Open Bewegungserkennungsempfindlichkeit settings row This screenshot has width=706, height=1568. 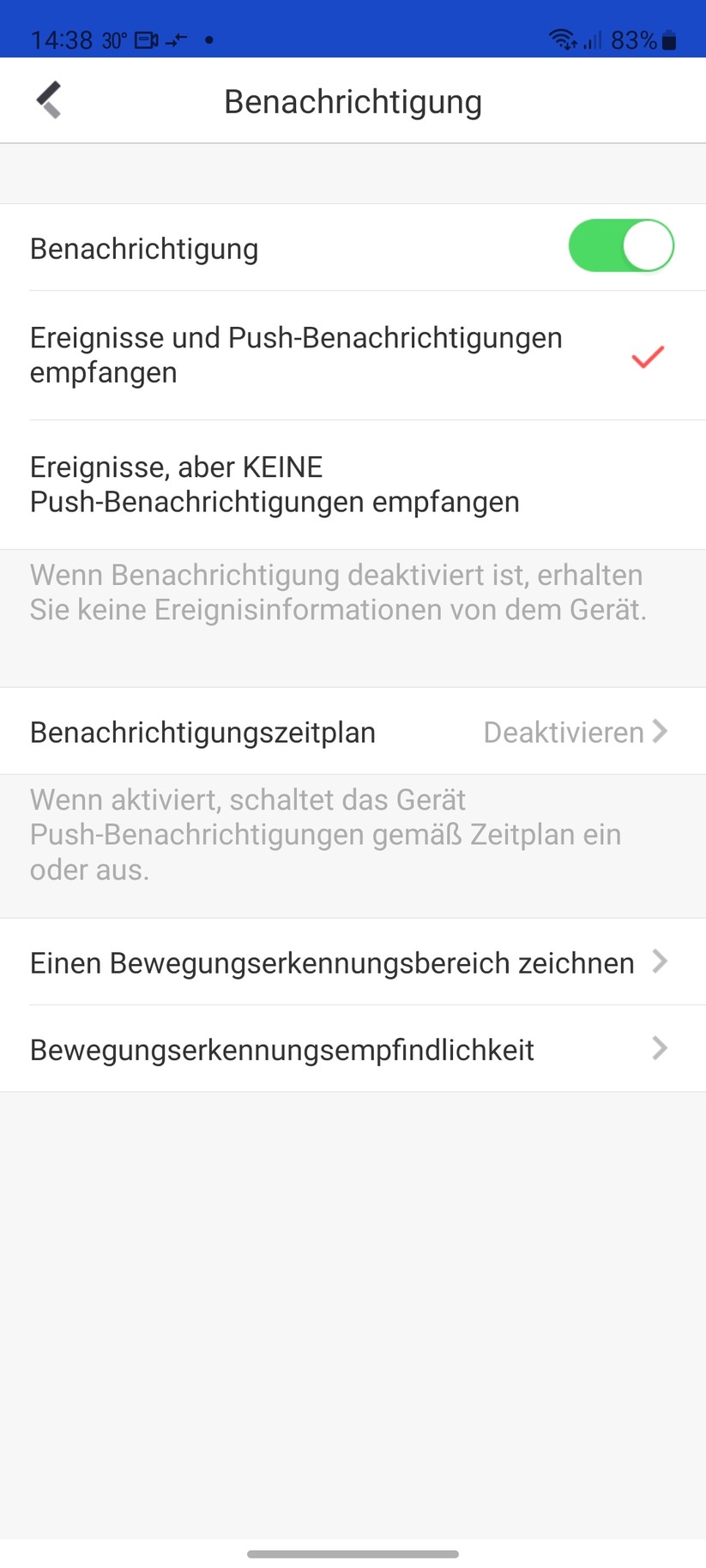click(281, 1049)
